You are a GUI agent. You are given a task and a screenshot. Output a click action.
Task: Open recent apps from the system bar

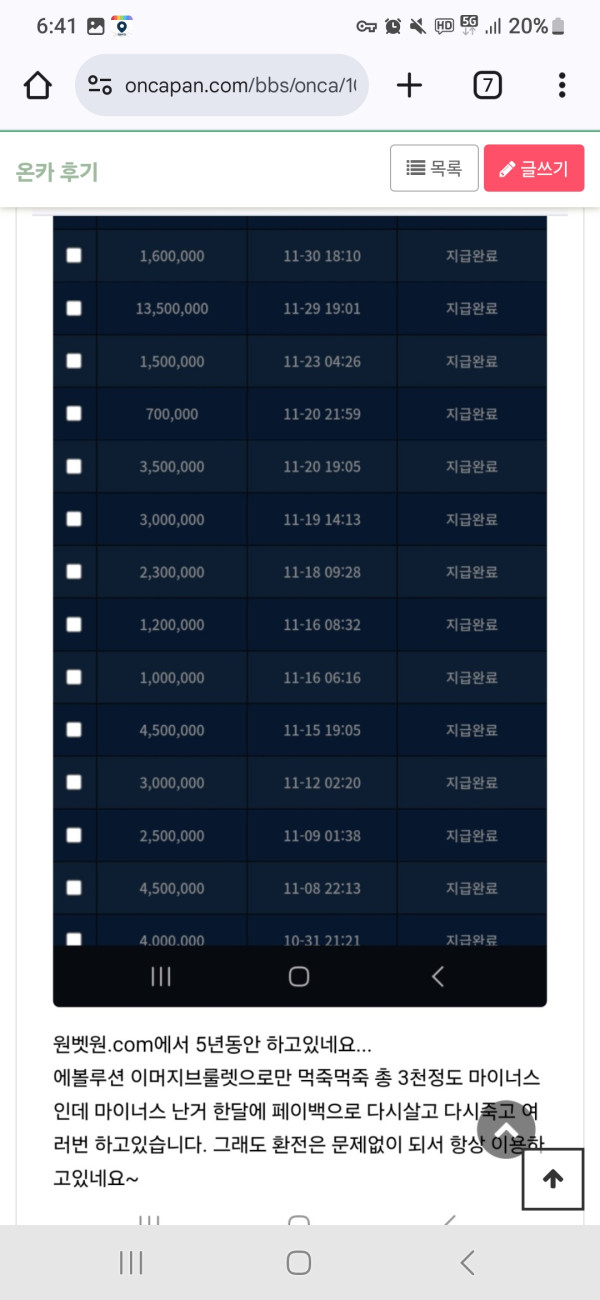click(131, 1263)
